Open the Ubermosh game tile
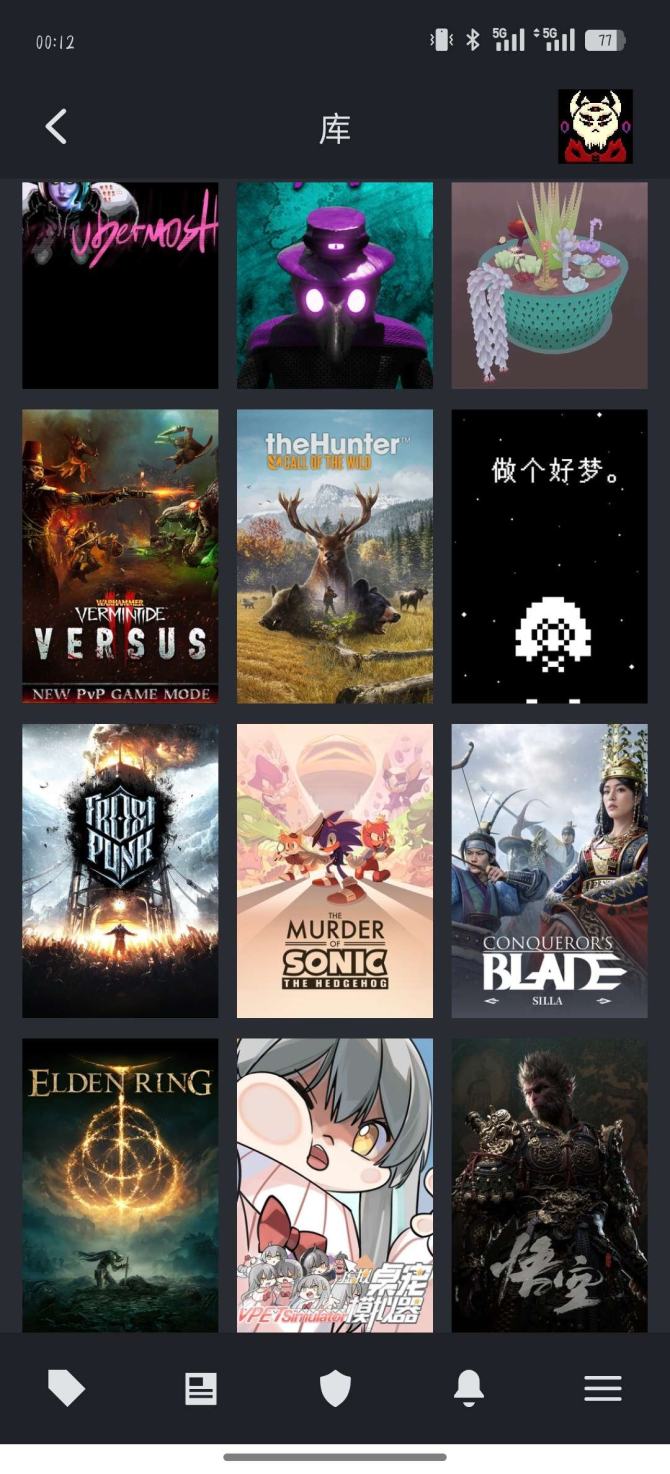The width and height of the screenshot is (670, 1474). [x=120, y=285]
